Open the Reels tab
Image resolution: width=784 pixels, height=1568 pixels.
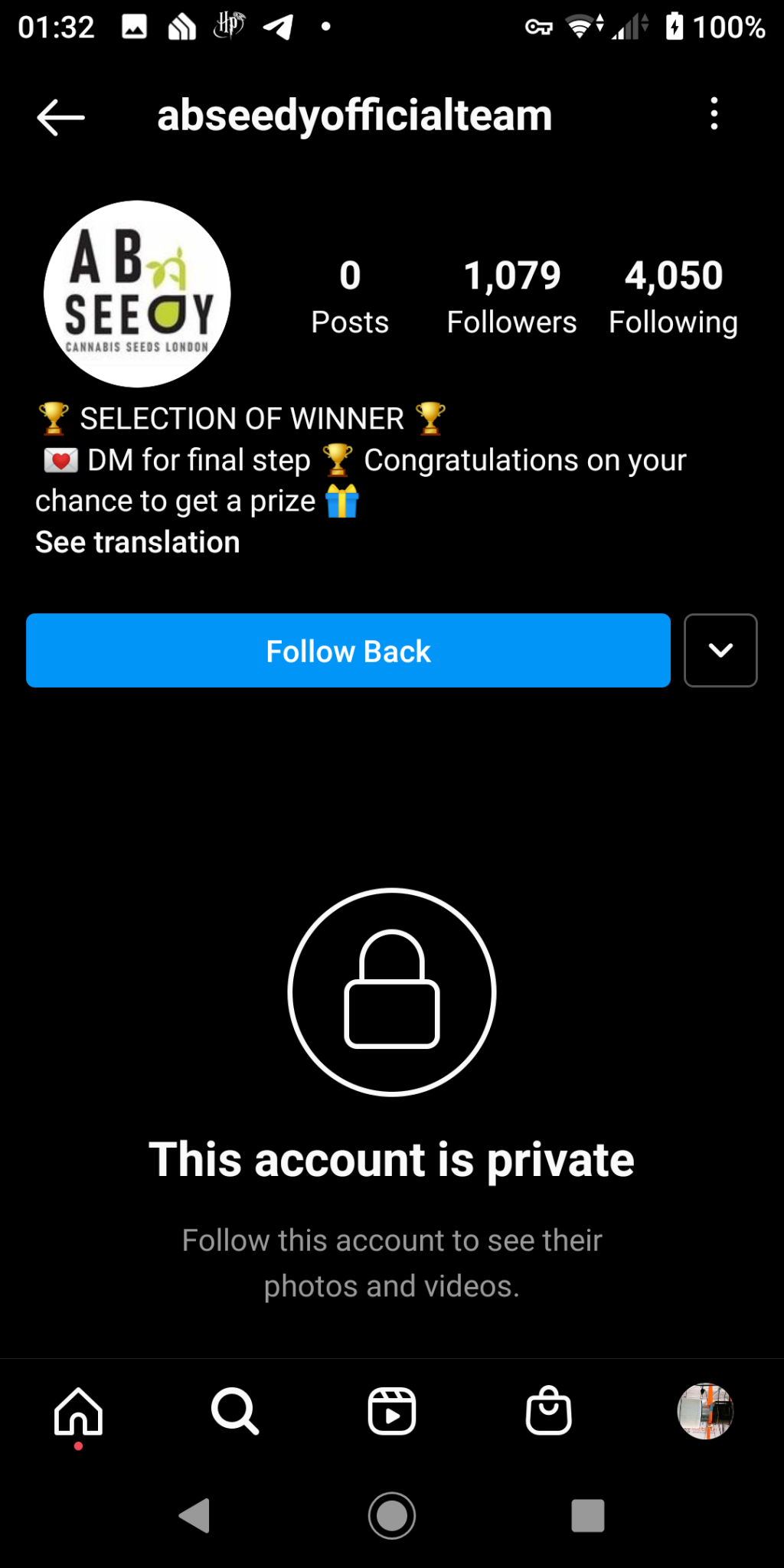point(392,1410)
